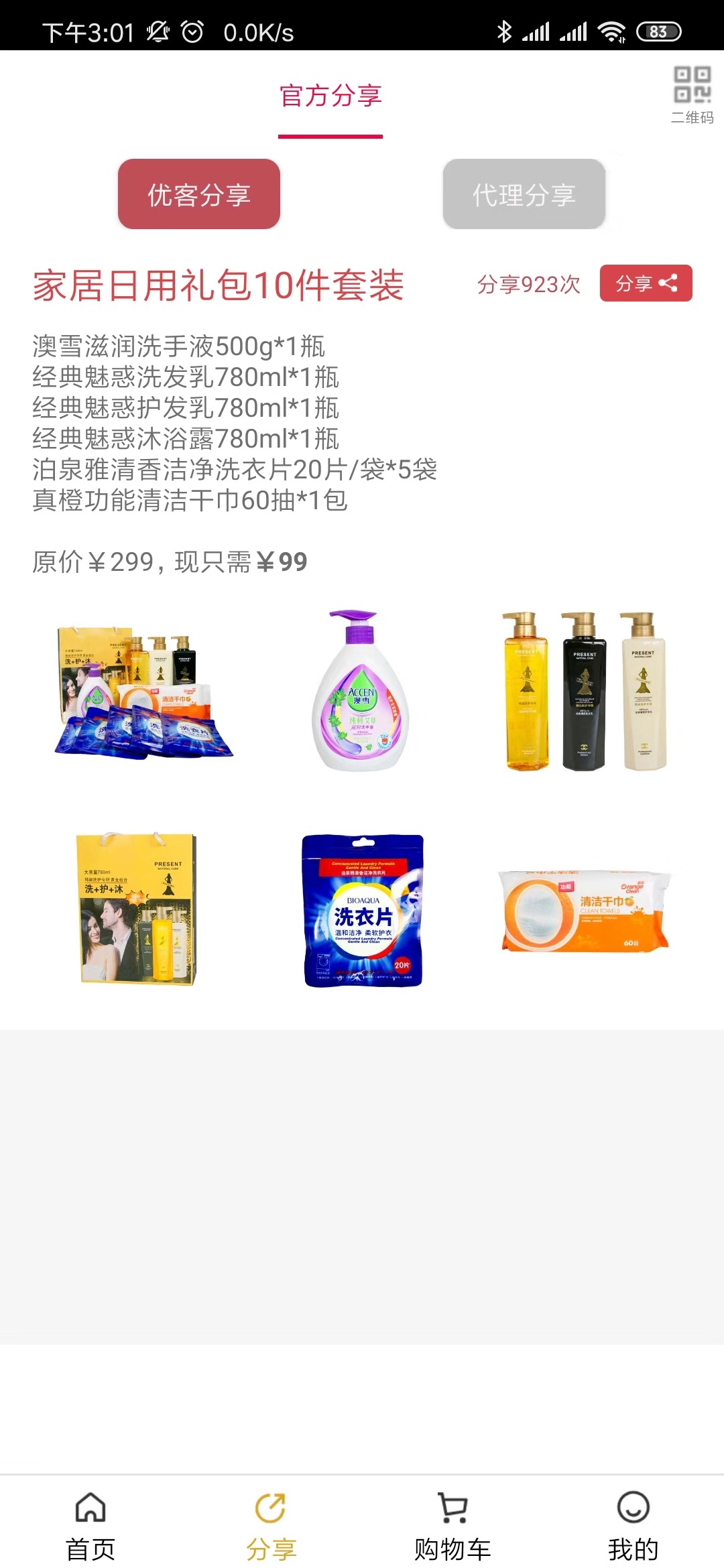Image resolution: width=724 pixels, height=1568 pixels.
Task: Share the 家居日用礼包10件套装 gift pack
Action: click(646, 283)
